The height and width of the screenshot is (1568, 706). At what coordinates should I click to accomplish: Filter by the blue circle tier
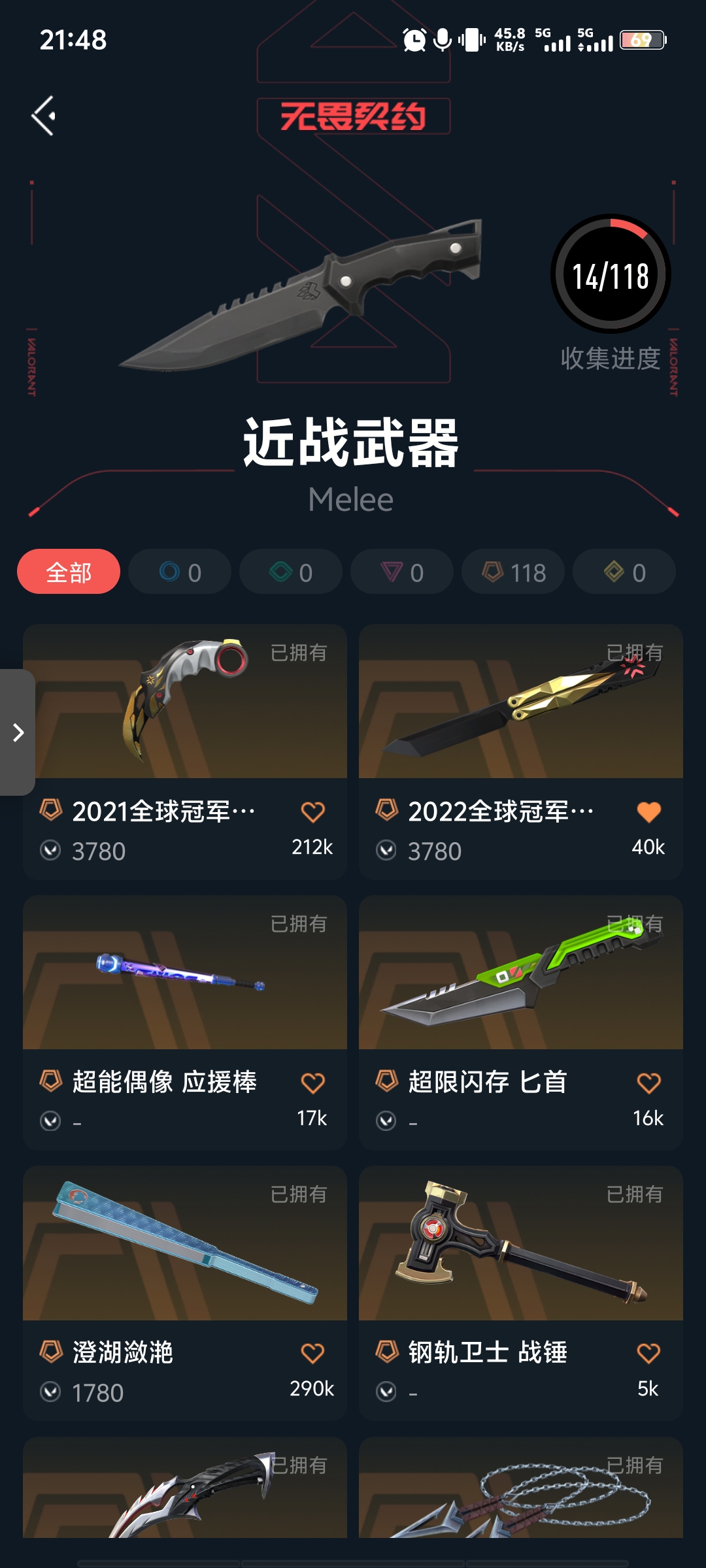pyautogui.click(x=180, y=572)
